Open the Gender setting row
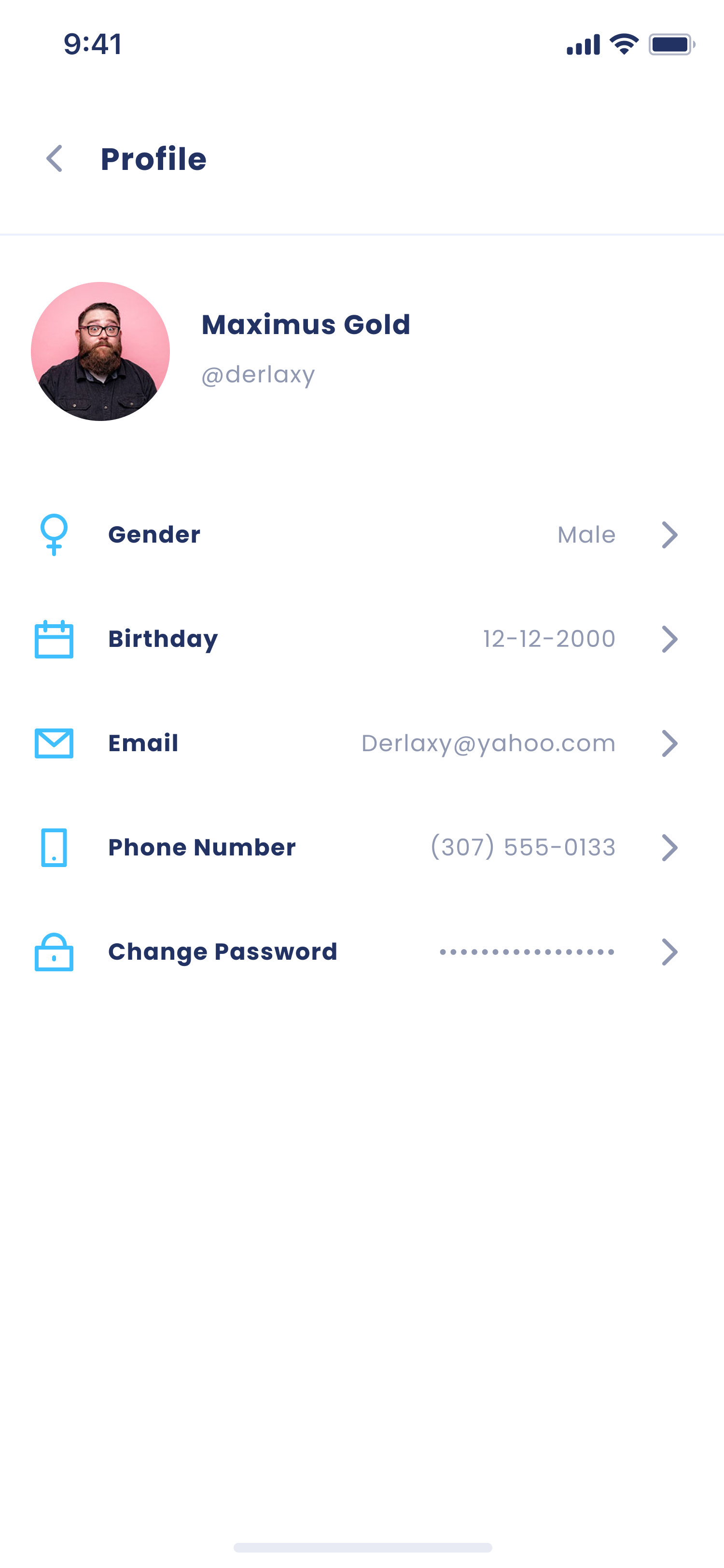724x1568 pixels. 362,535
